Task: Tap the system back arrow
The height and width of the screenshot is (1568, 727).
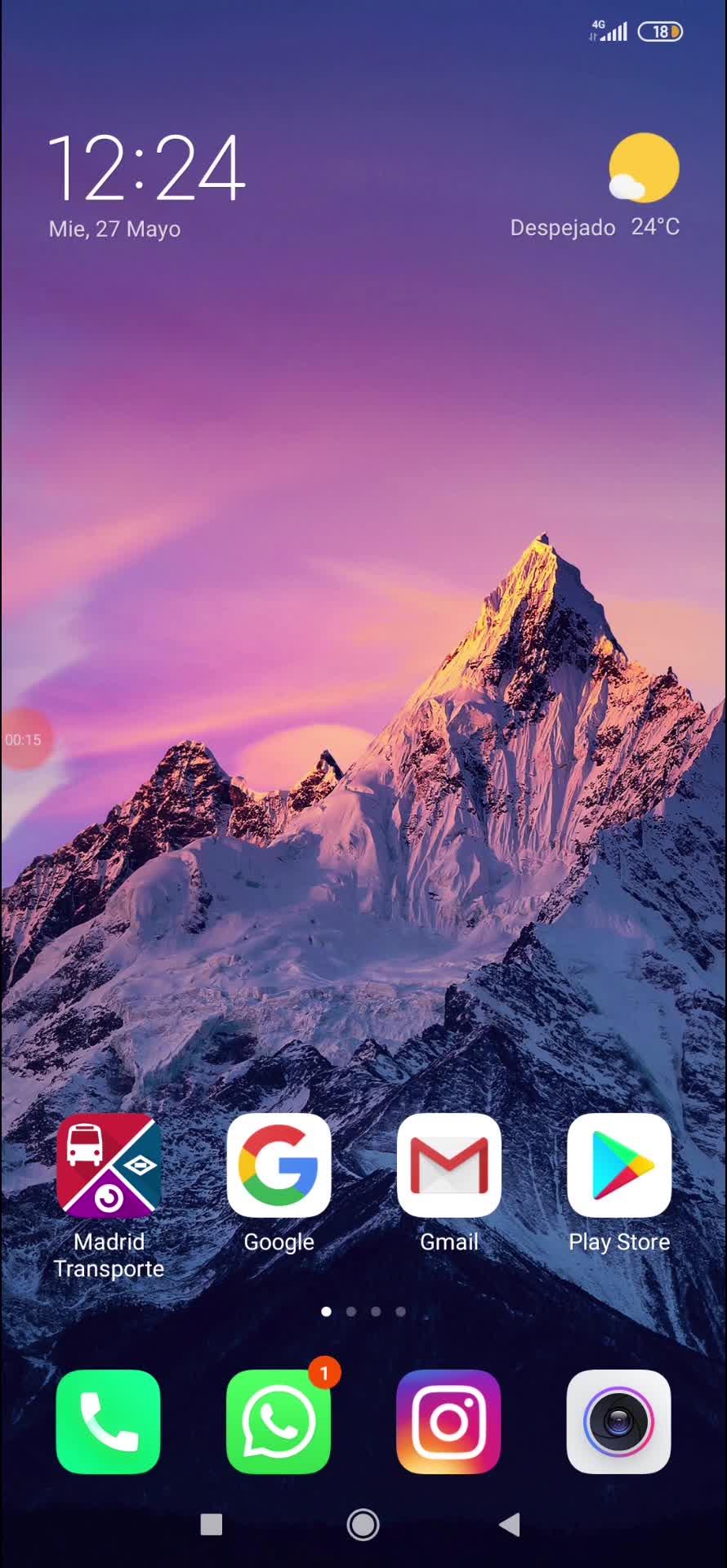Action: click(510, 1524)
